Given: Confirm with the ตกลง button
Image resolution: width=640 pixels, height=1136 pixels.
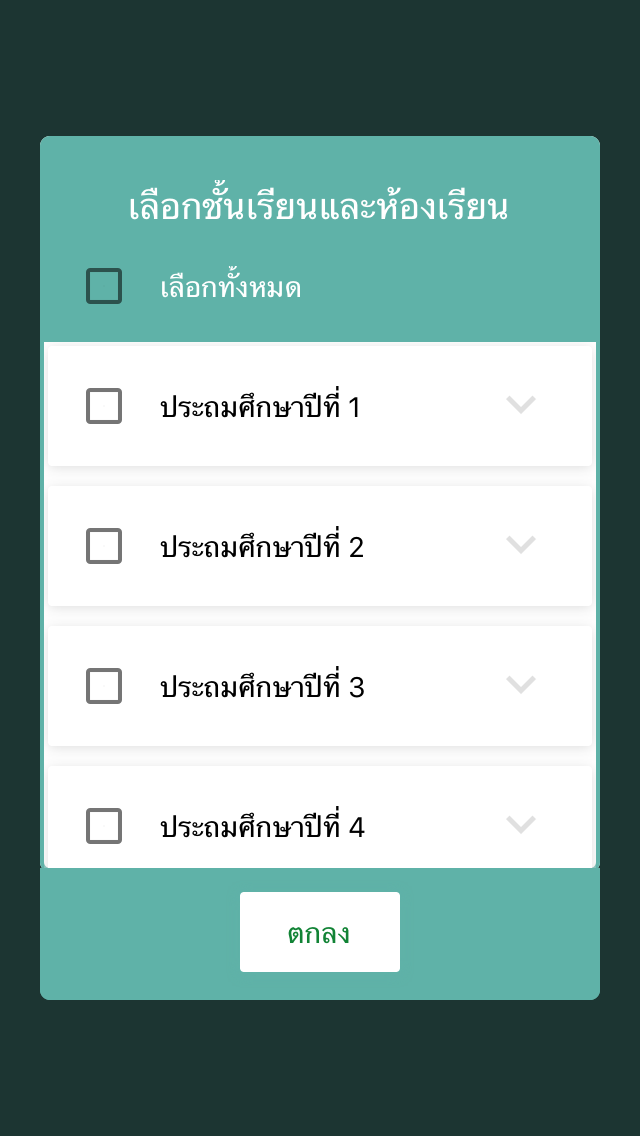Looking at the screenshot, I should tap(320, 932).
